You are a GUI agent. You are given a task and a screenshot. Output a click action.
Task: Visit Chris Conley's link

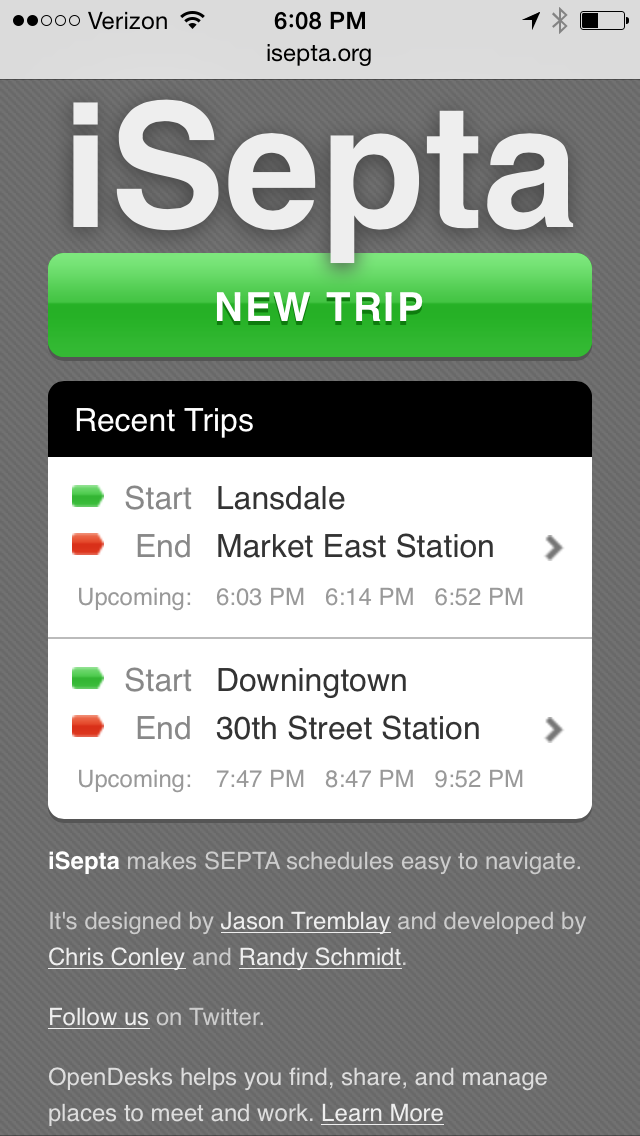[117, 957]
